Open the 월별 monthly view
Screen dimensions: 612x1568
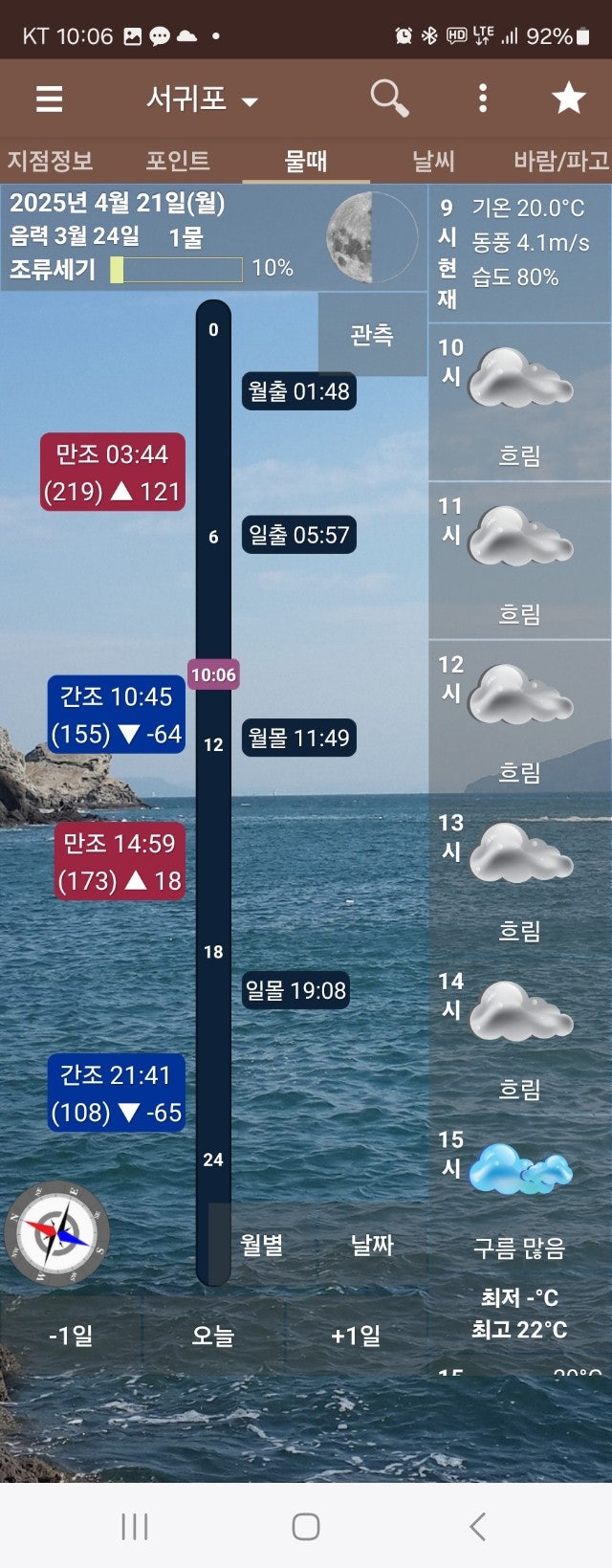pyautogui.click(x=261, y=1245)
